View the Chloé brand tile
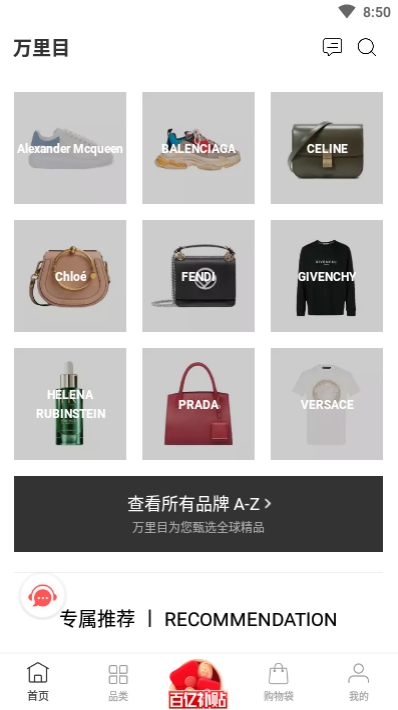The width and height of the screenshot is (398, 710). point(70,276)
